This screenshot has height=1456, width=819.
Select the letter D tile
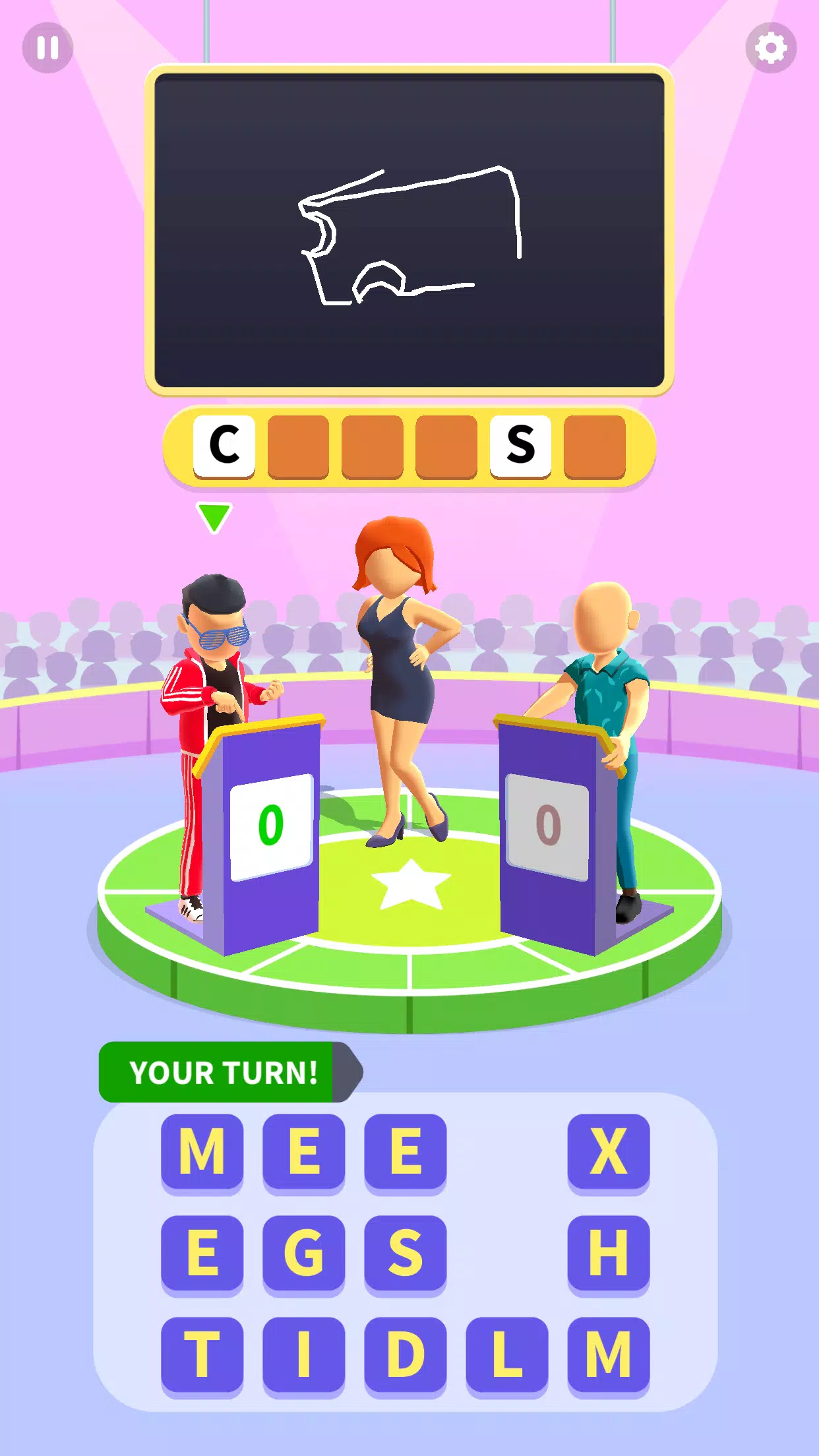pos(405,1354)
